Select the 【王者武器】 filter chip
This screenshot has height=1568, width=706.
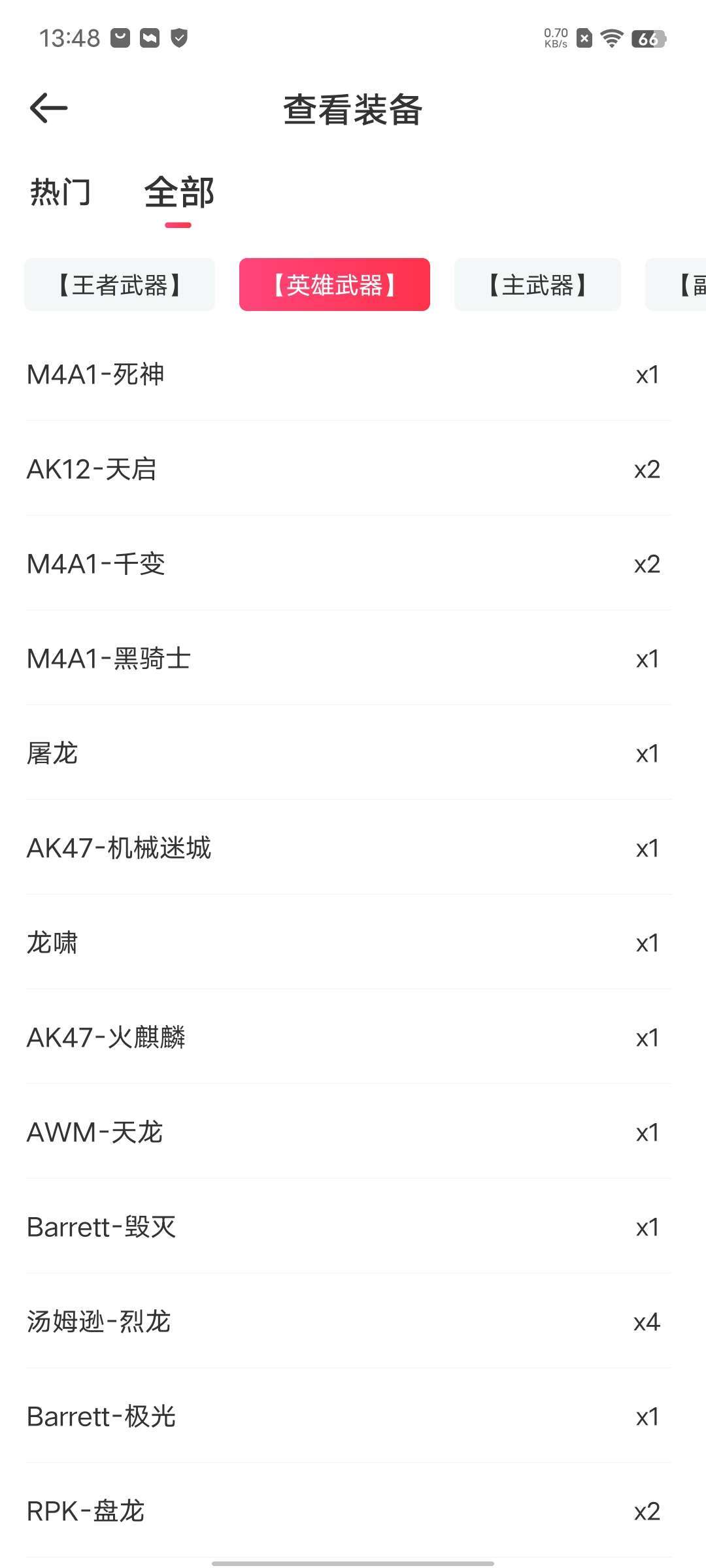120,285
